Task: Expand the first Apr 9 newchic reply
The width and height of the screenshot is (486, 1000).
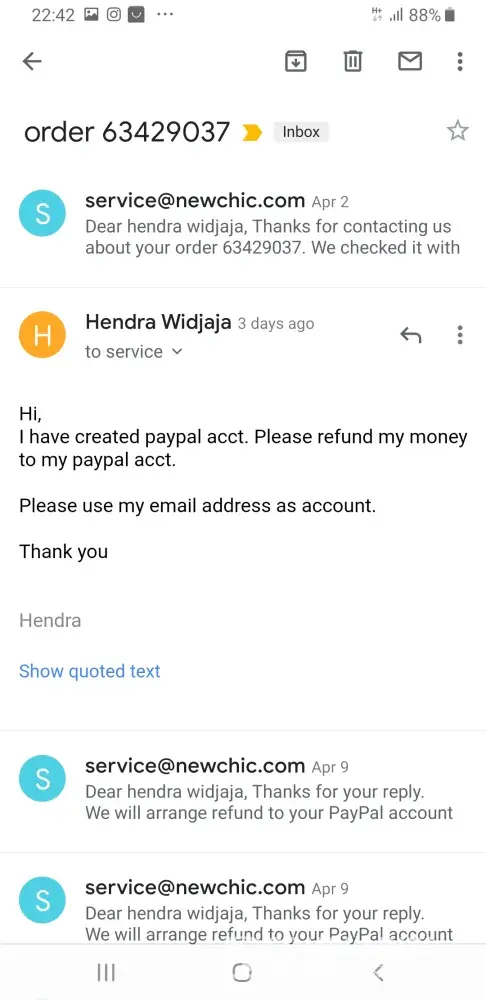Action: click(x=243, y=790)
